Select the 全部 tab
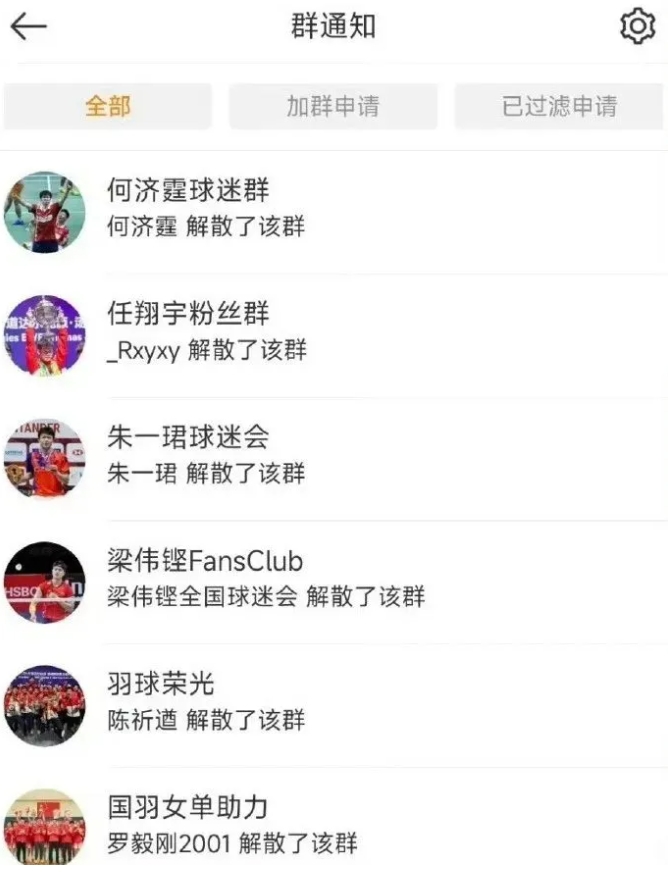The width and height of the screenshot is (668, 872). click(x=108, y=106)
